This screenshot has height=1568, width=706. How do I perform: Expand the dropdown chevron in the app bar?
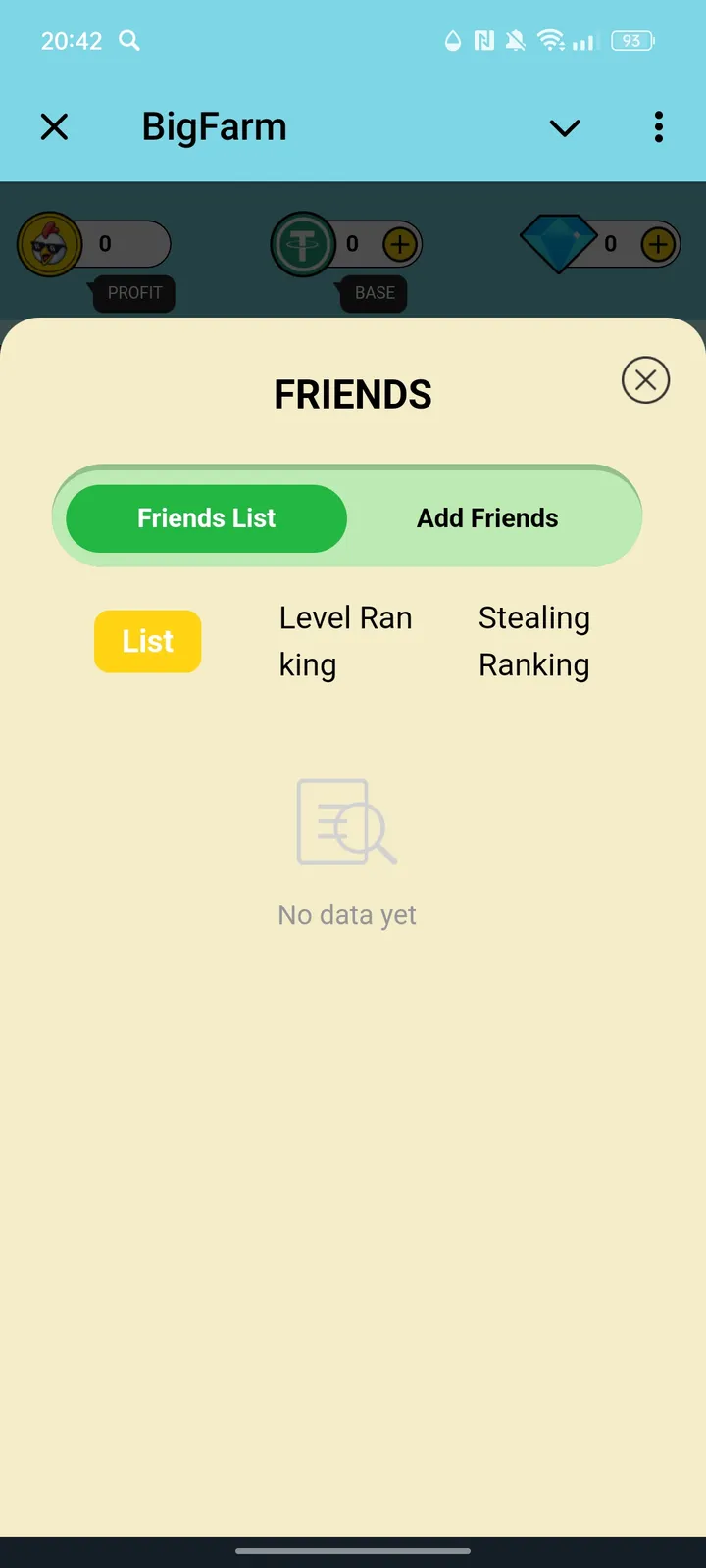pos(565,127)
